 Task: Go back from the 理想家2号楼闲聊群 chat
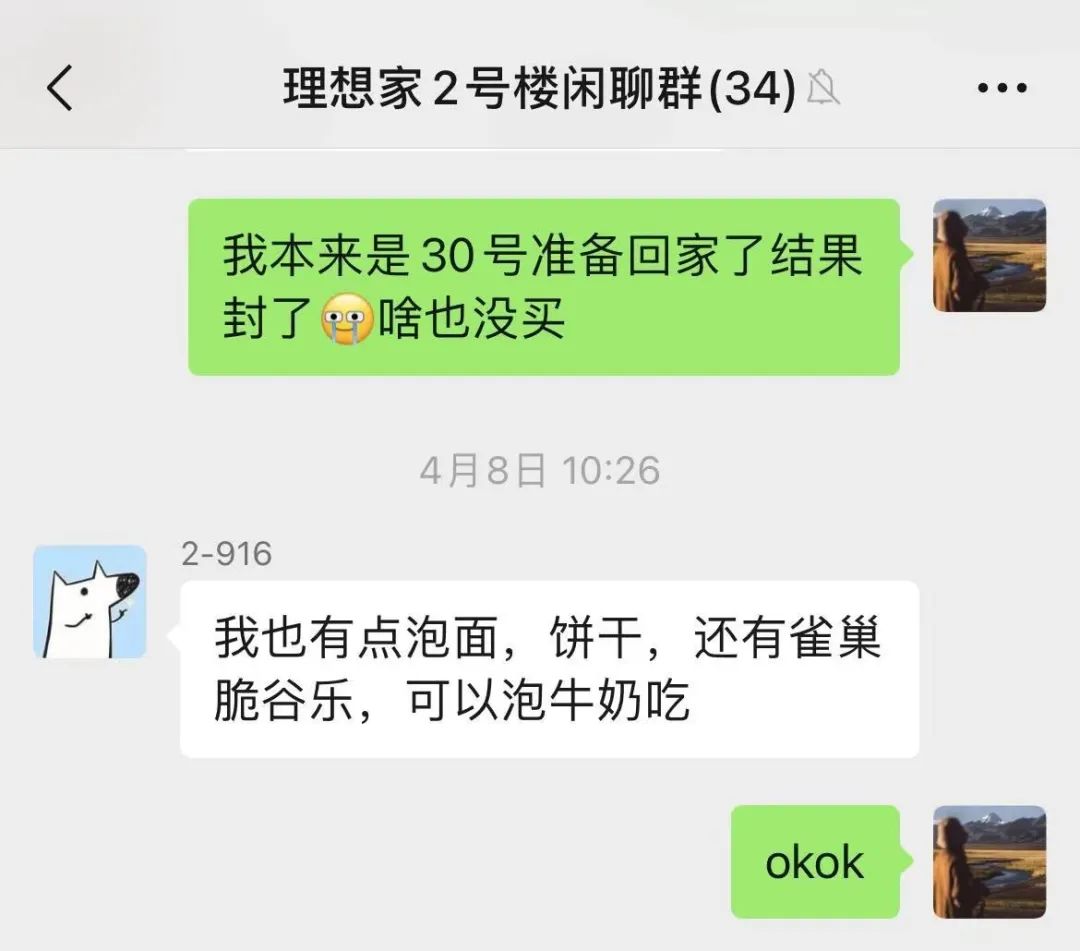60,89
